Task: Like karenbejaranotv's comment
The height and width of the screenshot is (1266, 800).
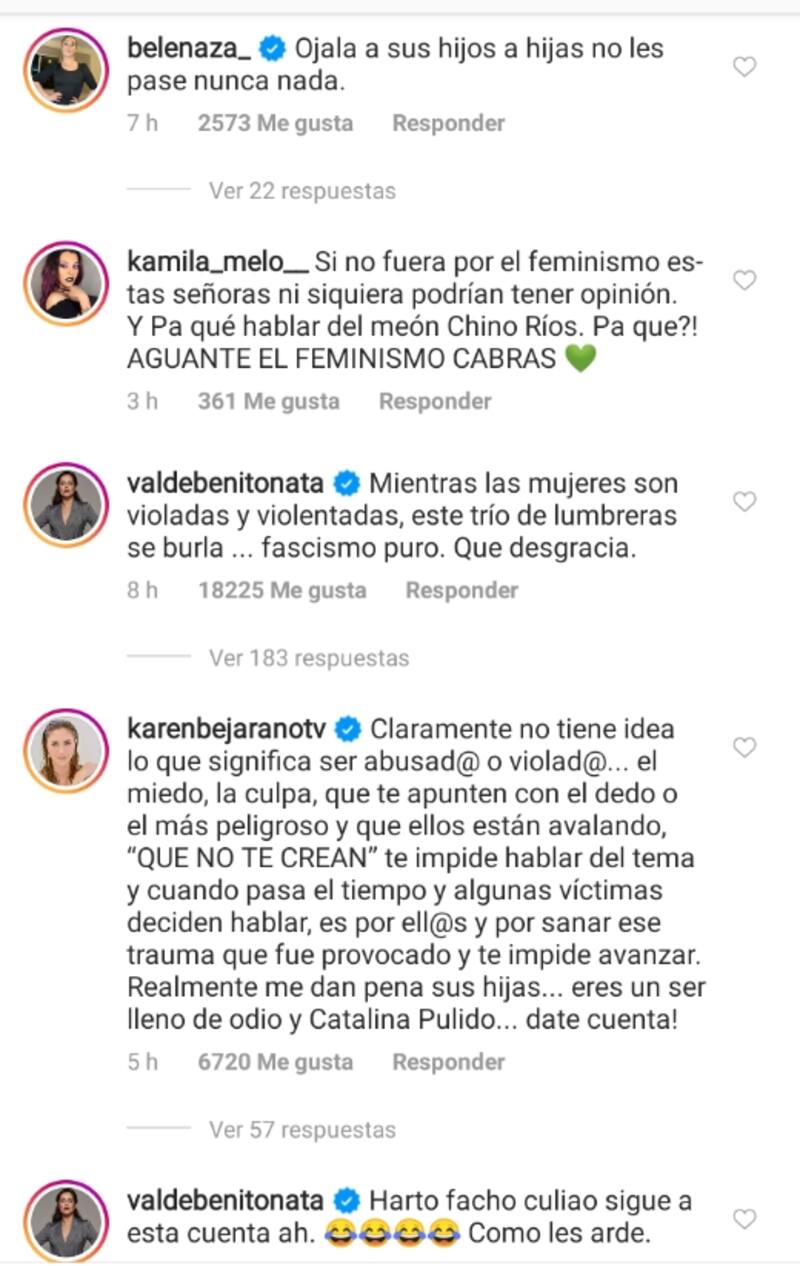Action: coord(745,748)
